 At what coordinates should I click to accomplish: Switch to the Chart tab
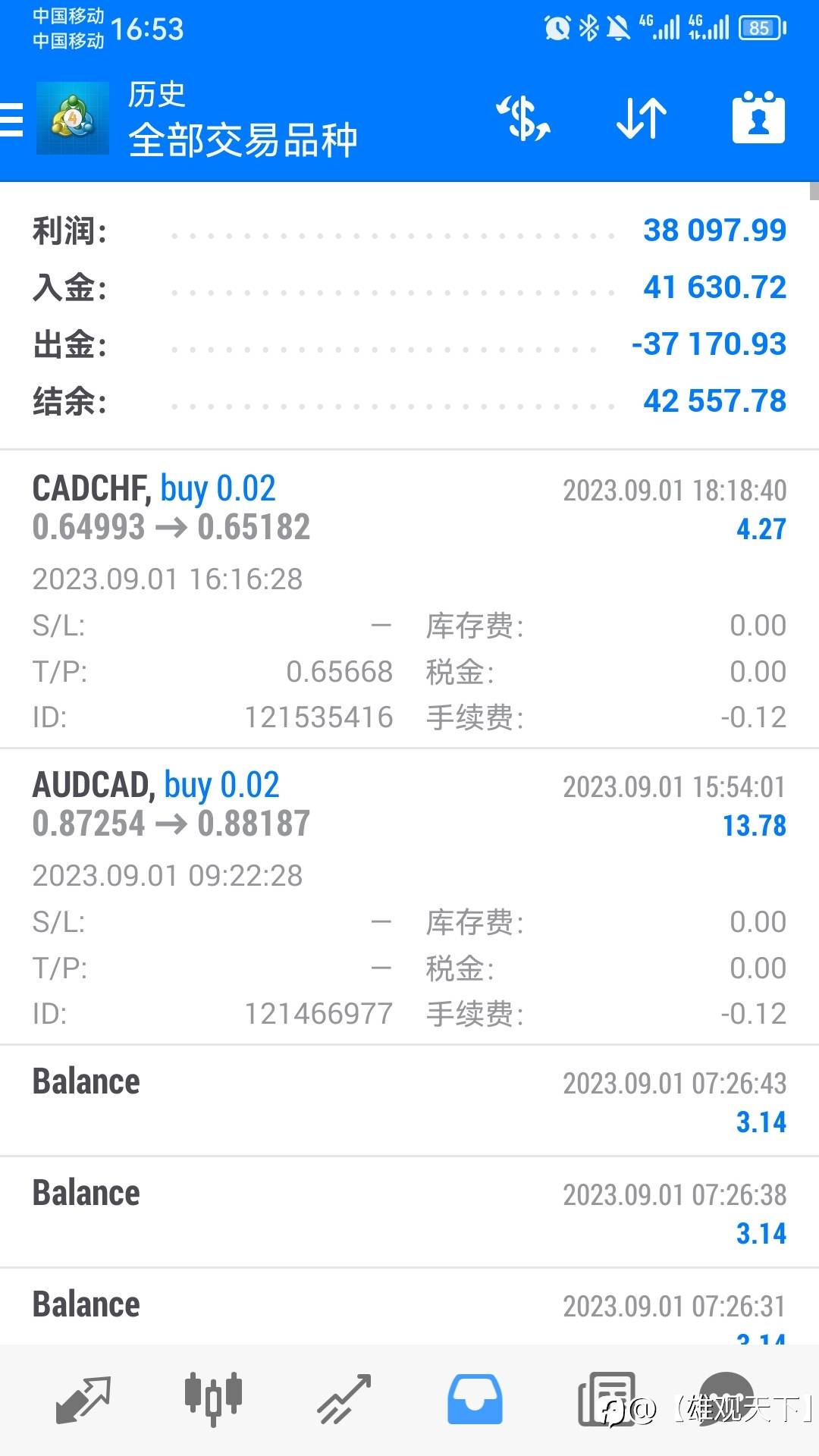coord(213,1399)
